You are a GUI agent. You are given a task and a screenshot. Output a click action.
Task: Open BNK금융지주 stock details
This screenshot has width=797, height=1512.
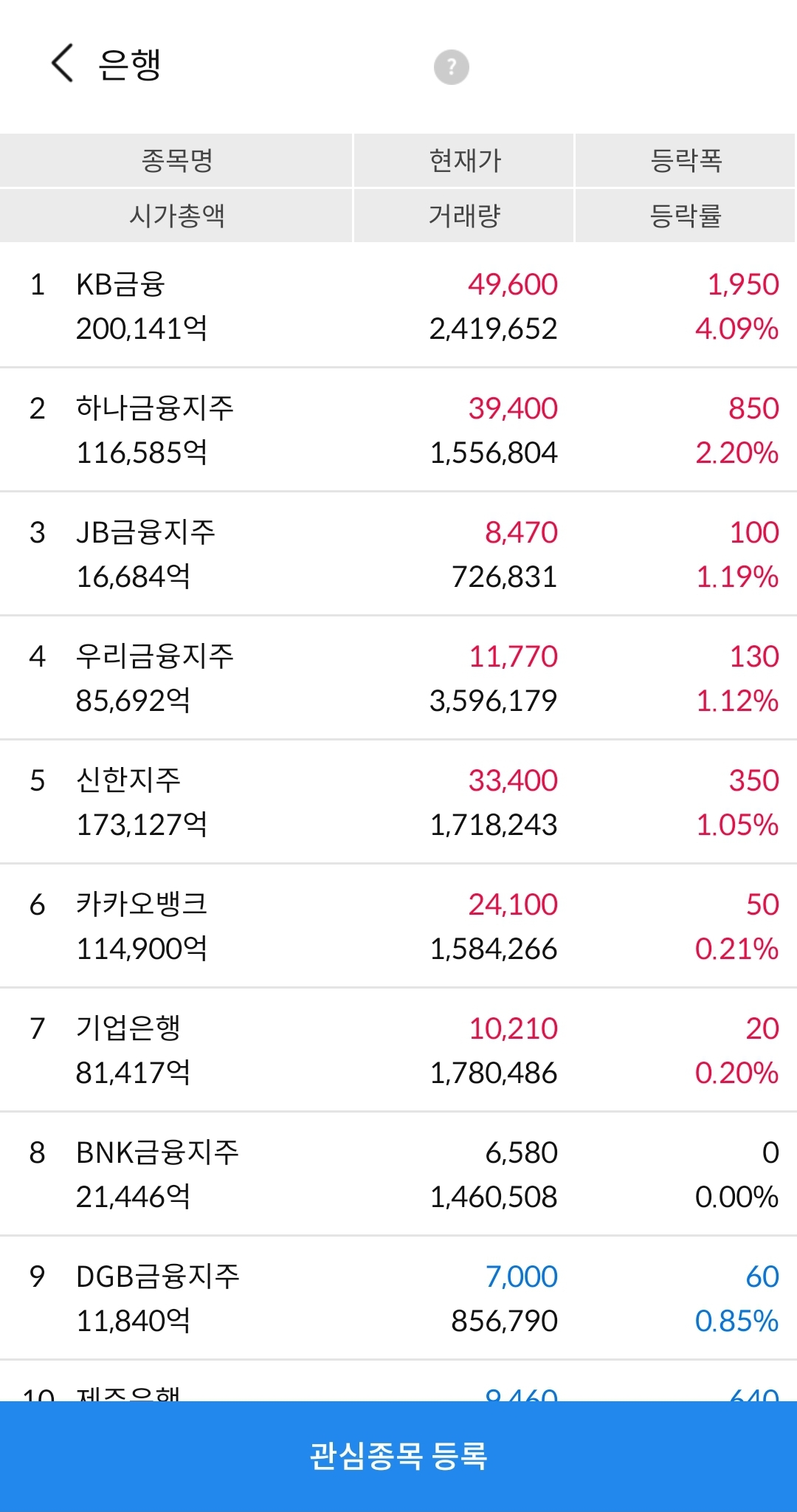point(398,1174)
